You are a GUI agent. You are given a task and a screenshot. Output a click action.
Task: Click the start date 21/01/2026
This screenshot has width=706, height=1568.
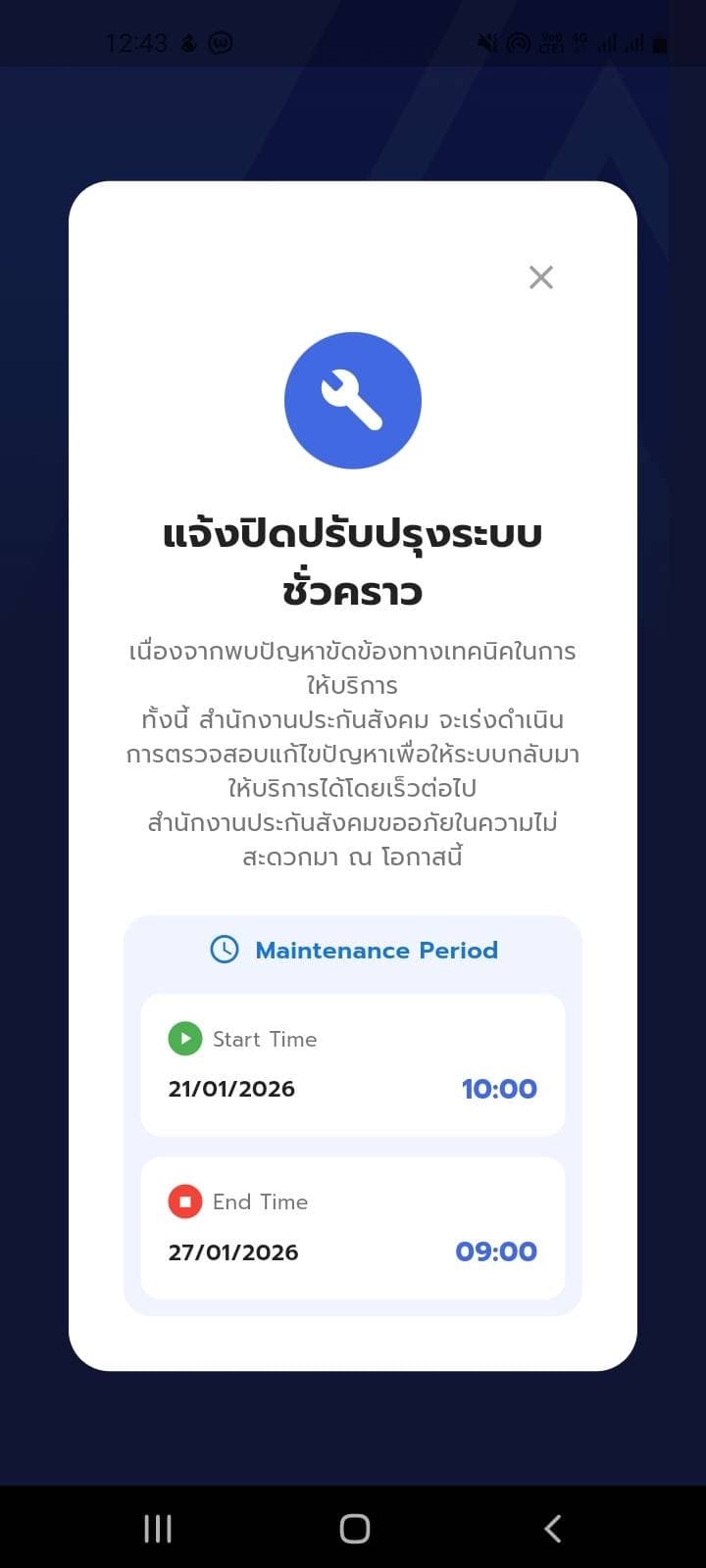231,1088
